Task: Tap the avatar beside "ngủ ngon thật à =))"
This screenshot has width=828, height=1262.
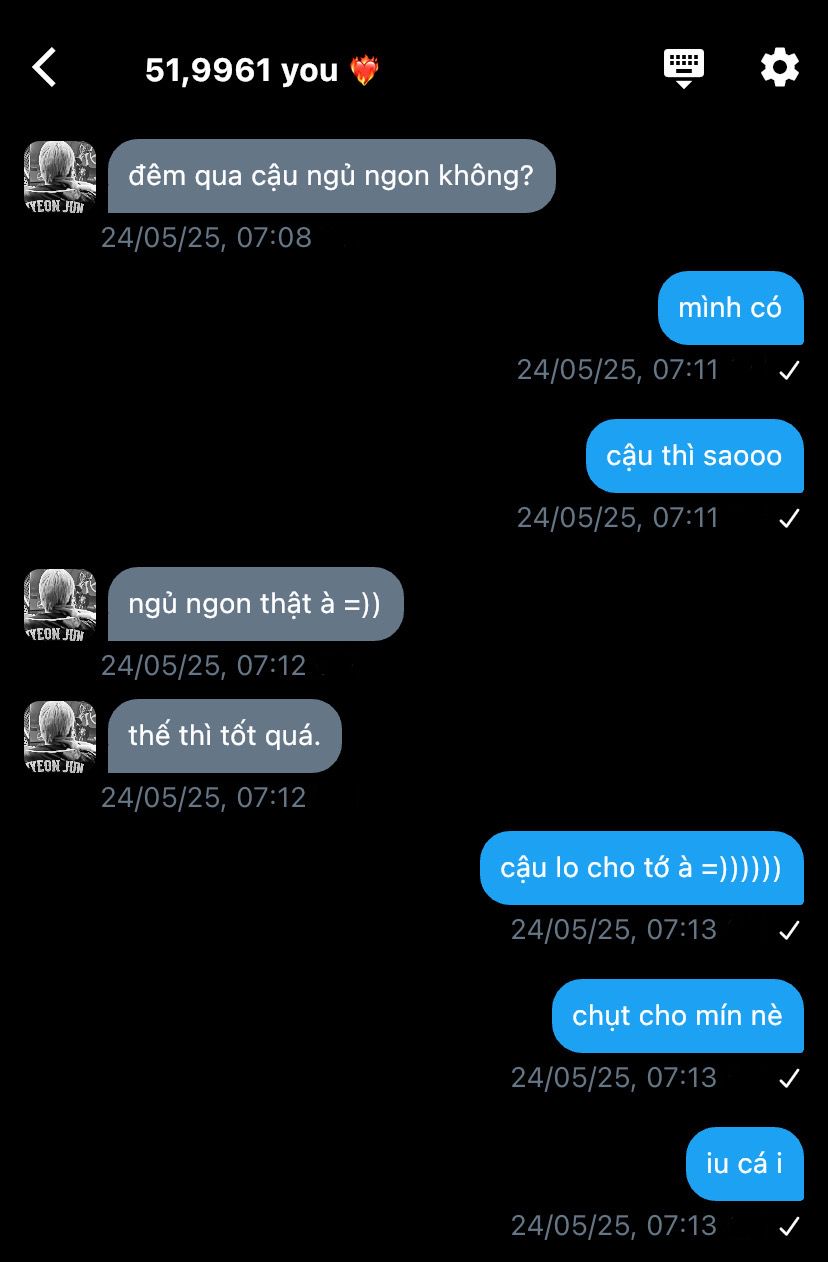Action: pos(60,605)
